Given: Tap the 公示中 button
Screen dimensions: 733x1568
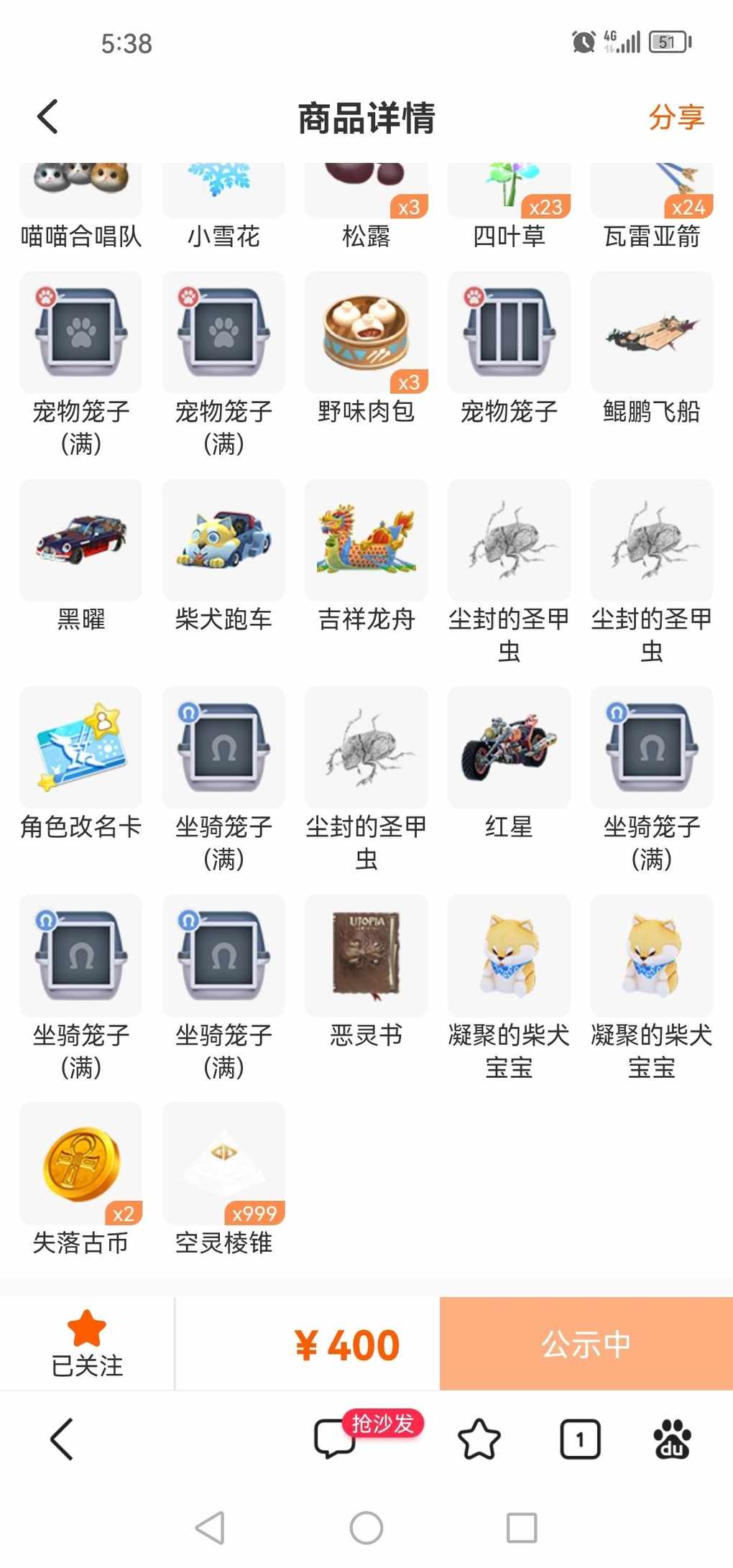Looking at the screenshot, I should 586,1343.
